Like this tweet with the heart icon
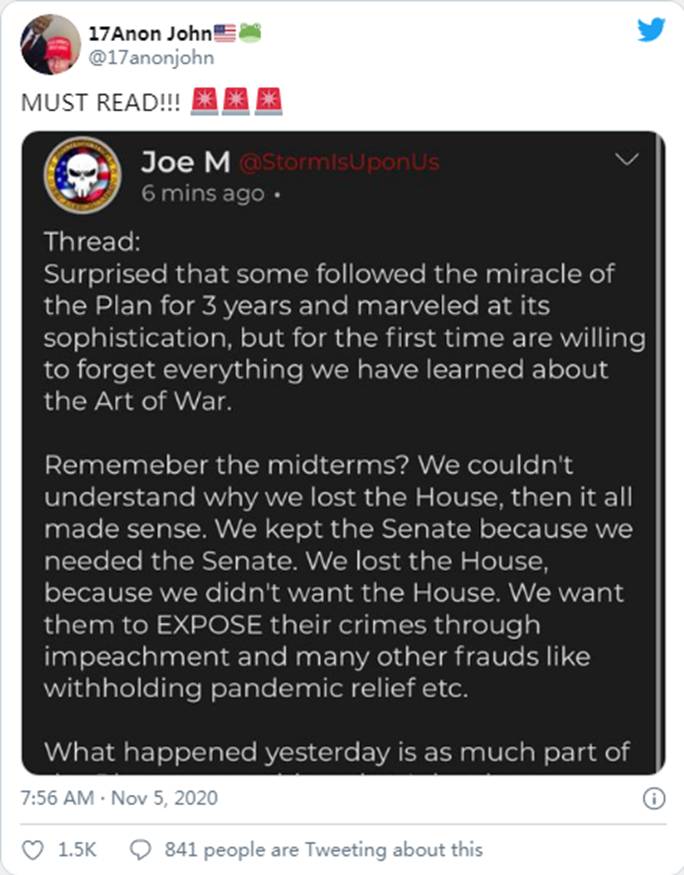This screenshot has width=684, height=875. coord(33,850)
